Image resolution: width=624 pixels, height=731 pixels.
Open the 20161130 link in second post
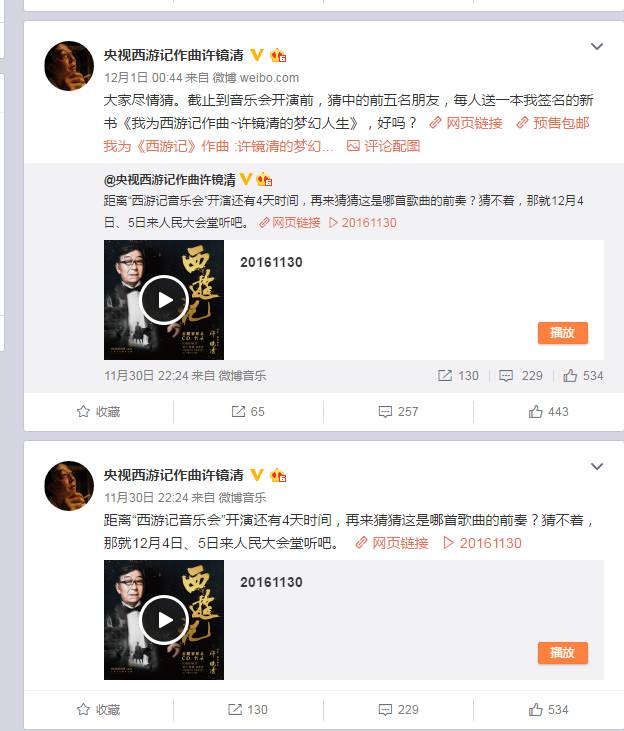[x=482, y=543]
